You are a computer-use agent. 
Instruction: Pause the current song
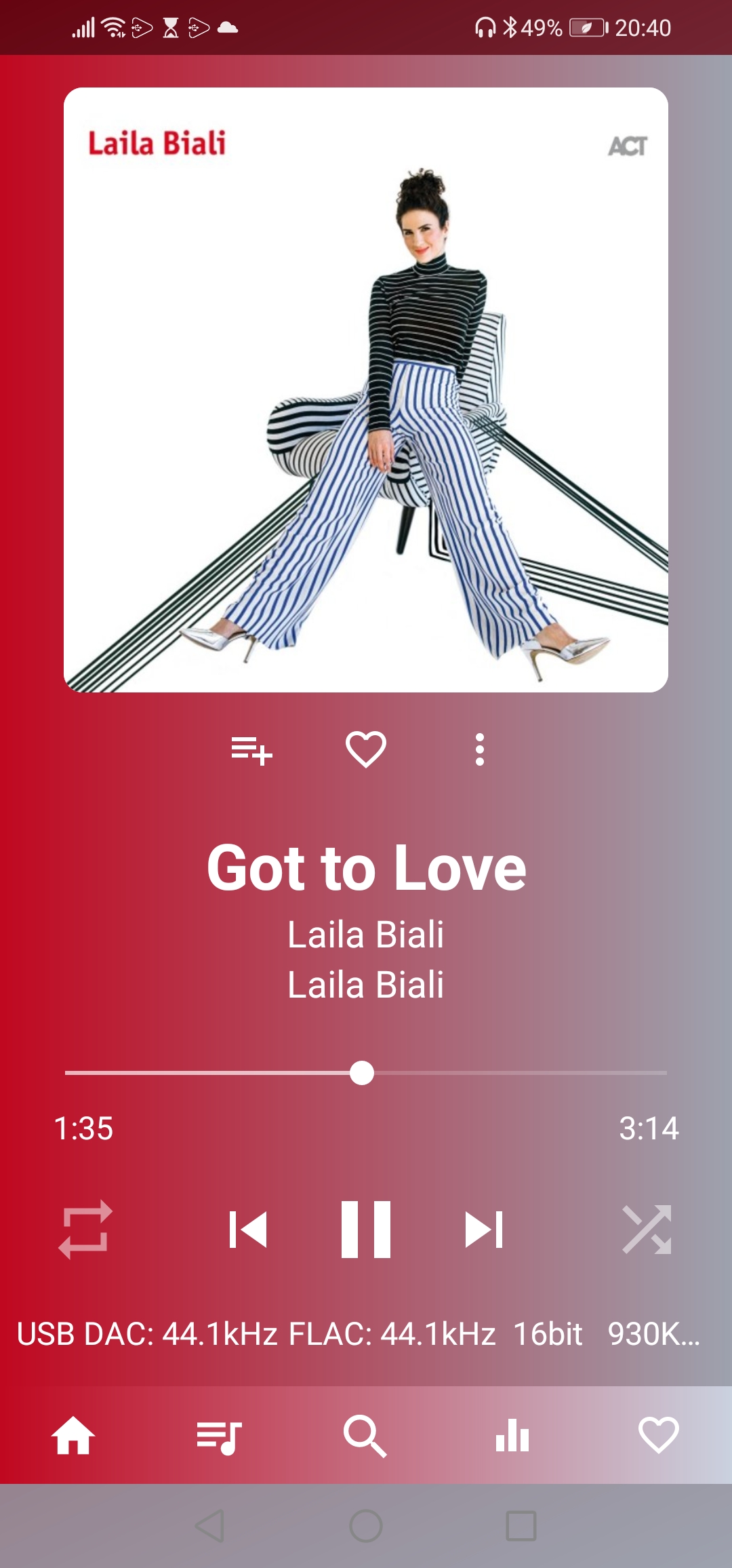click(366, 1230)
